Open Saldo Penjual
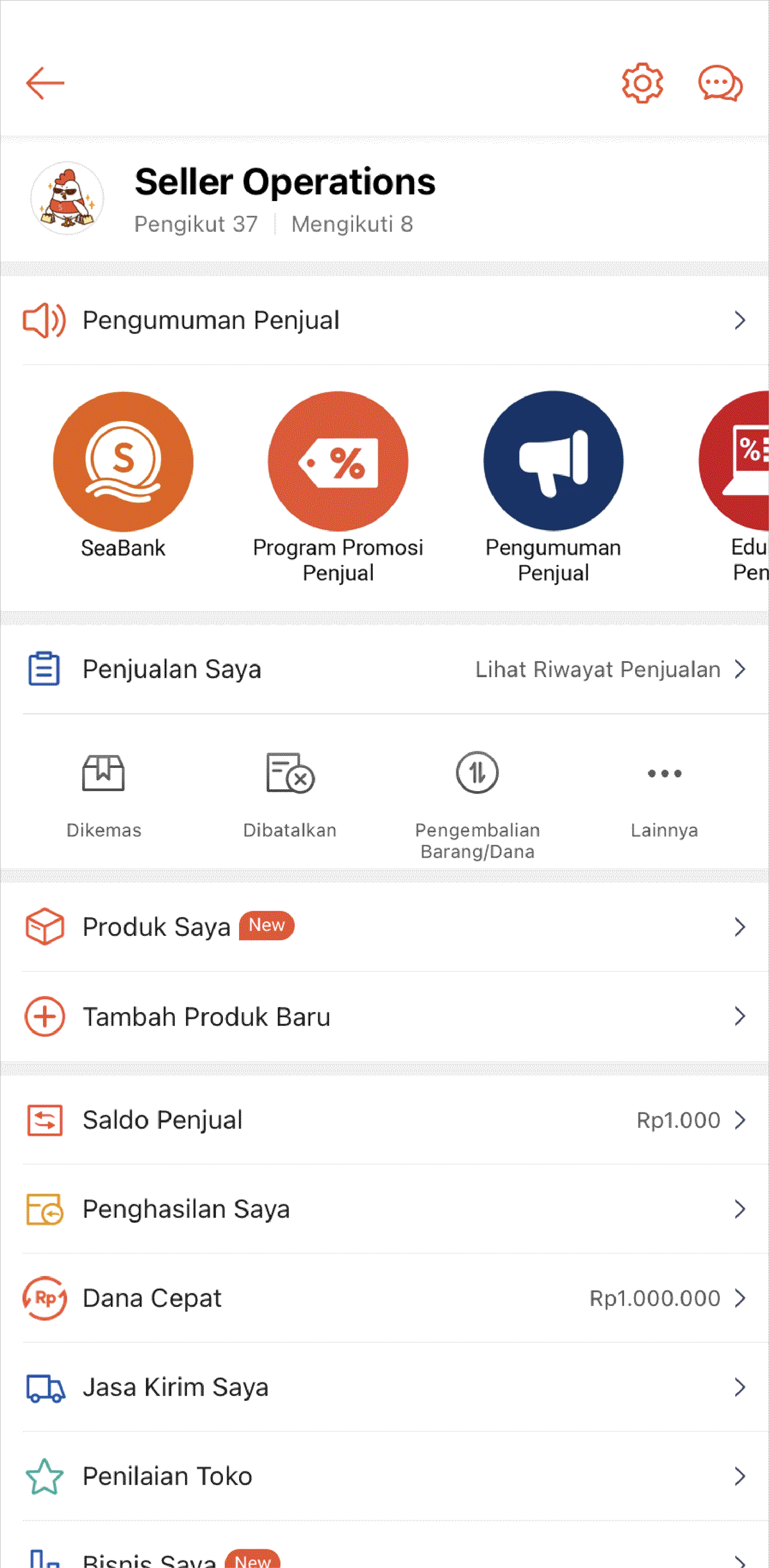Screen dimensions: 769x1568 pyautogui.click(x=384, y=1120)
